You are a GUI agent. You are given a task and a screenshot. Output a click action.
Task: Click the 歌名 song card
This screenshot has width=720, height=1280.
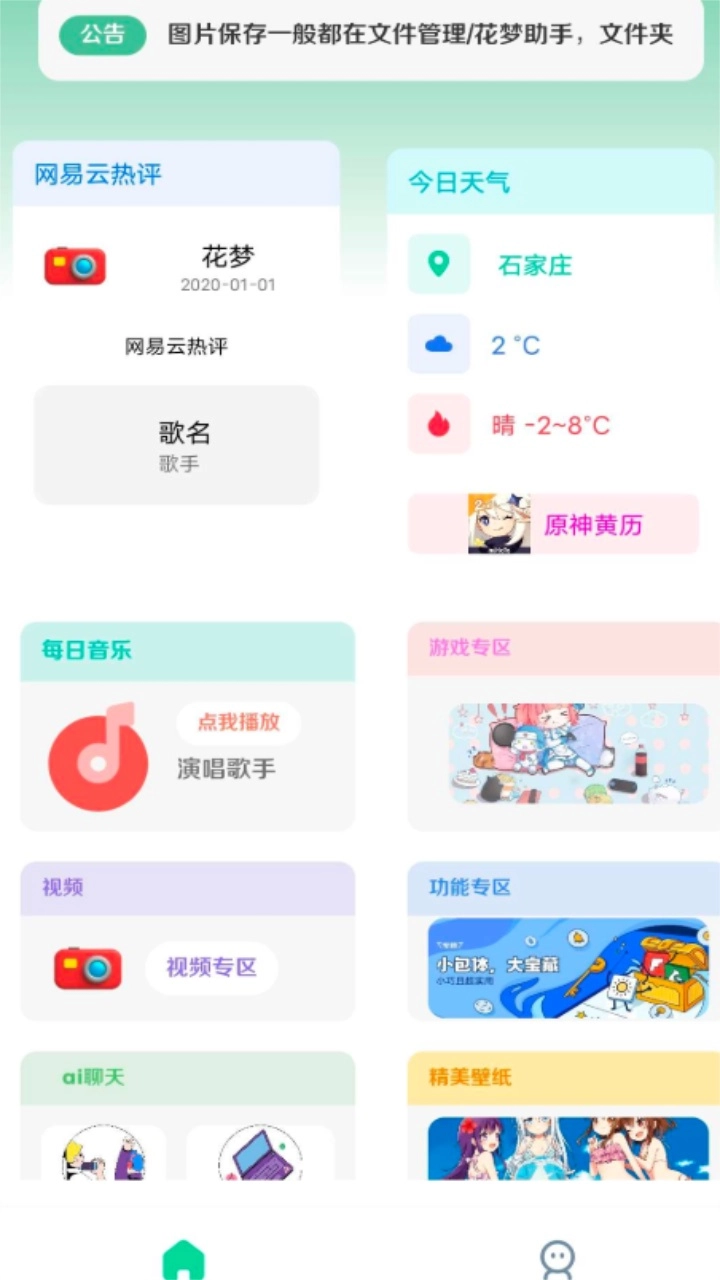tap(176, 444)
